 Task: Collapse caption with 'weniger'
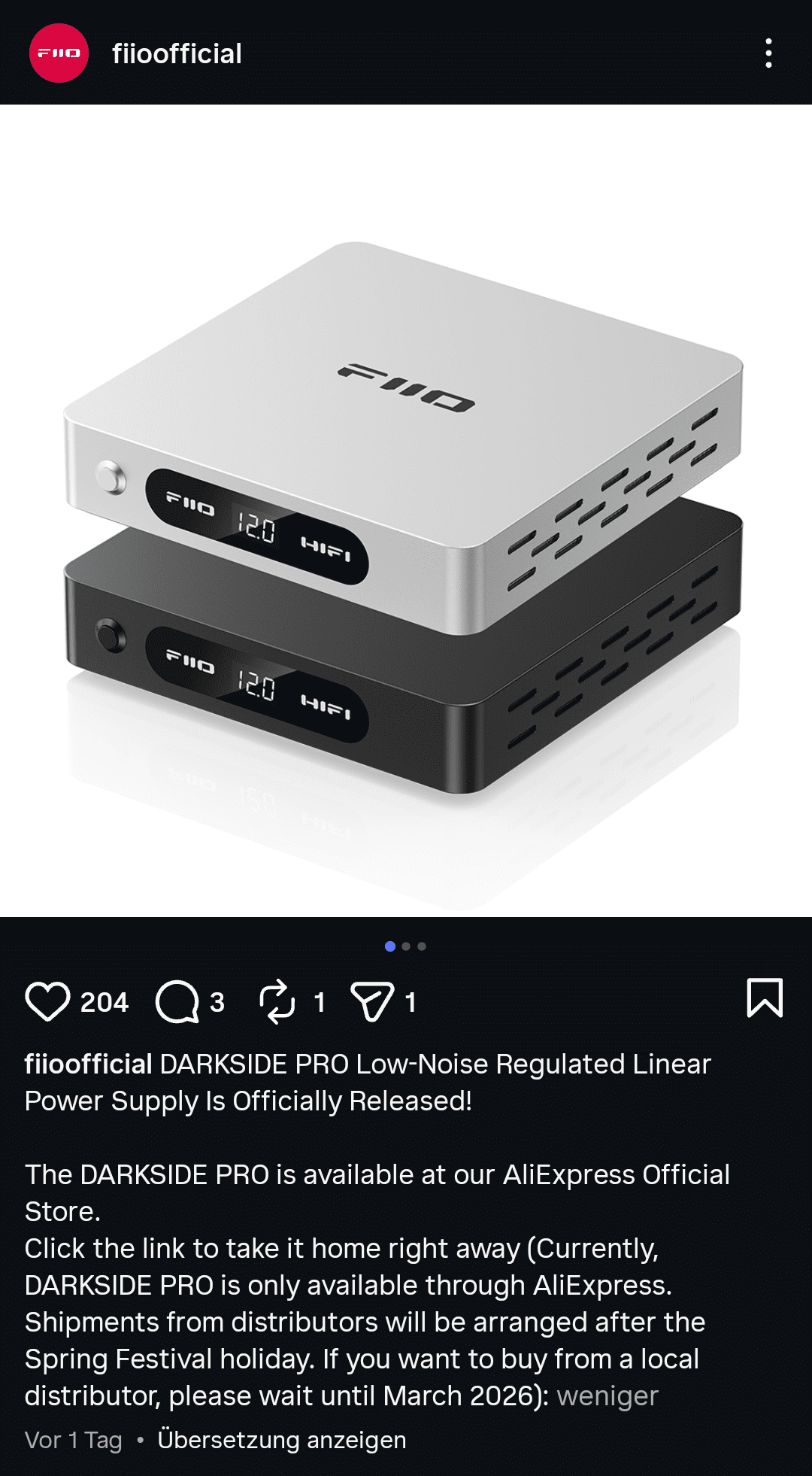point(607,1396)
